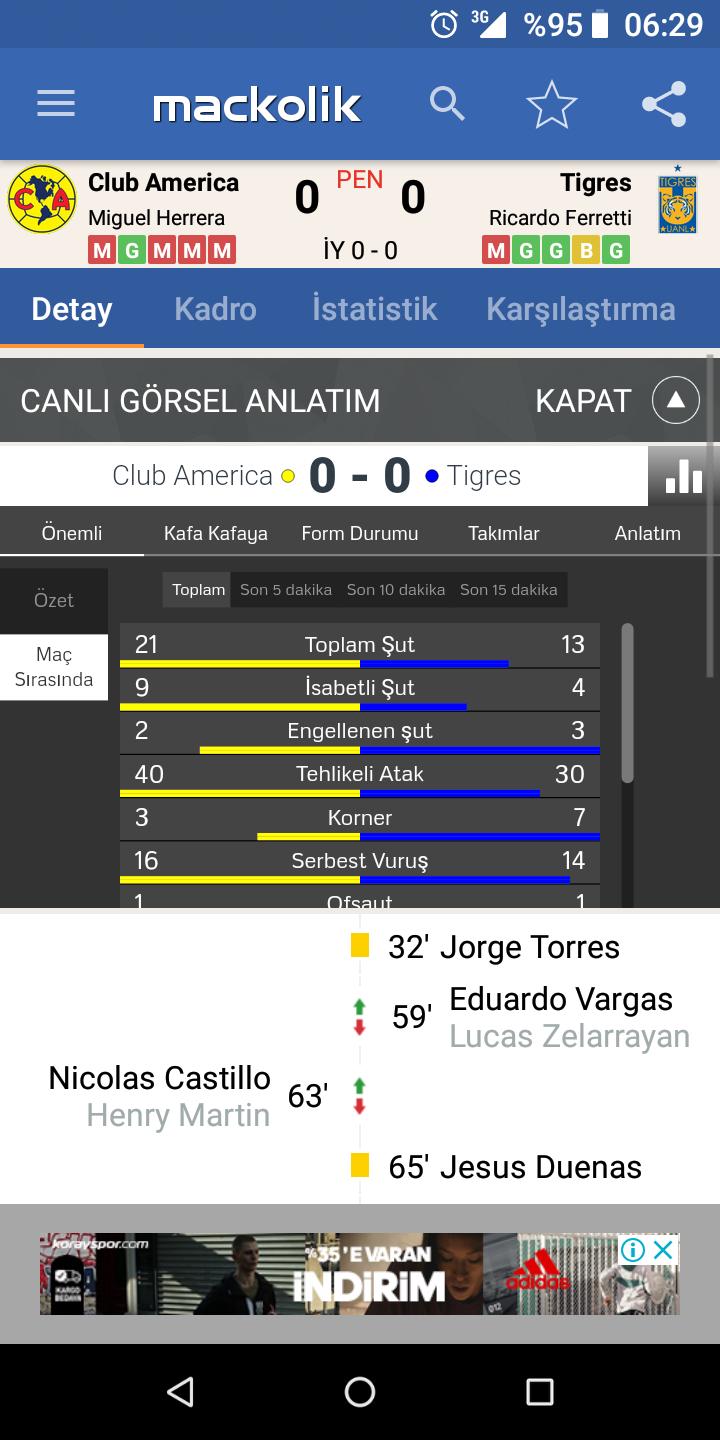Share this match
Screen dimensions: 720x1440
pos(664,104)
